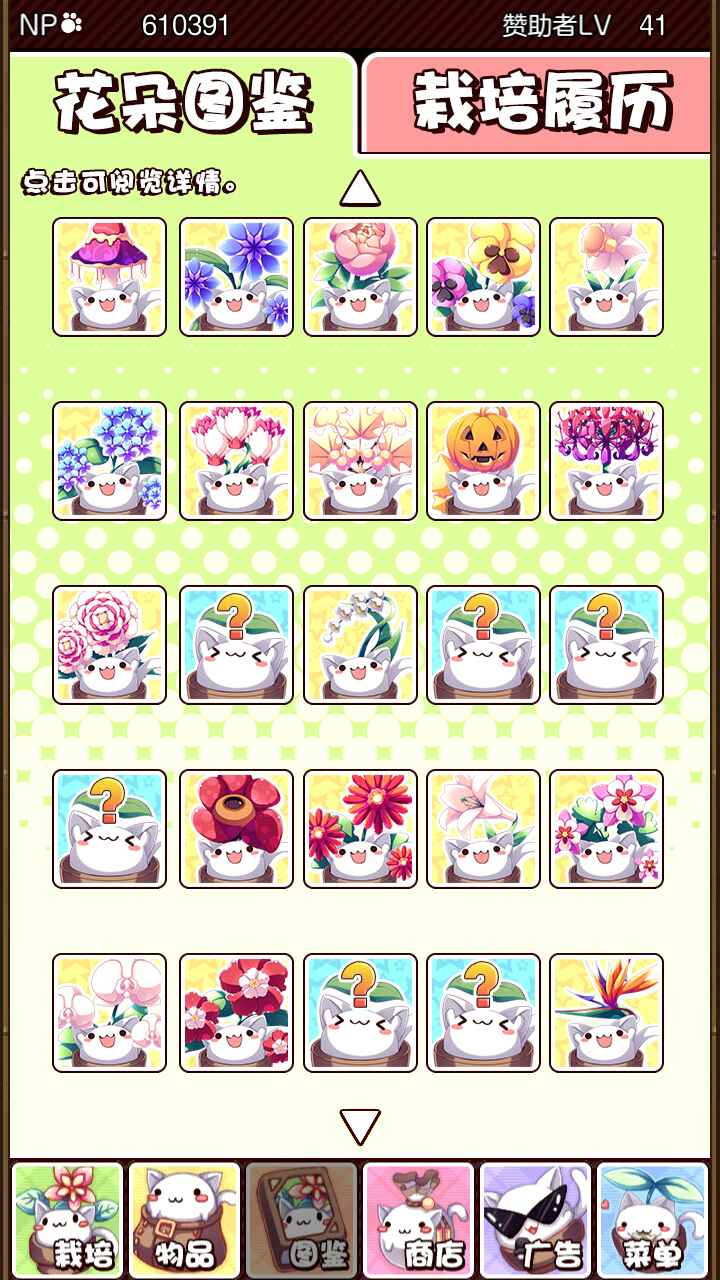Open the red spider lily entry
720x1280 pixels.
tap(606, 461)
